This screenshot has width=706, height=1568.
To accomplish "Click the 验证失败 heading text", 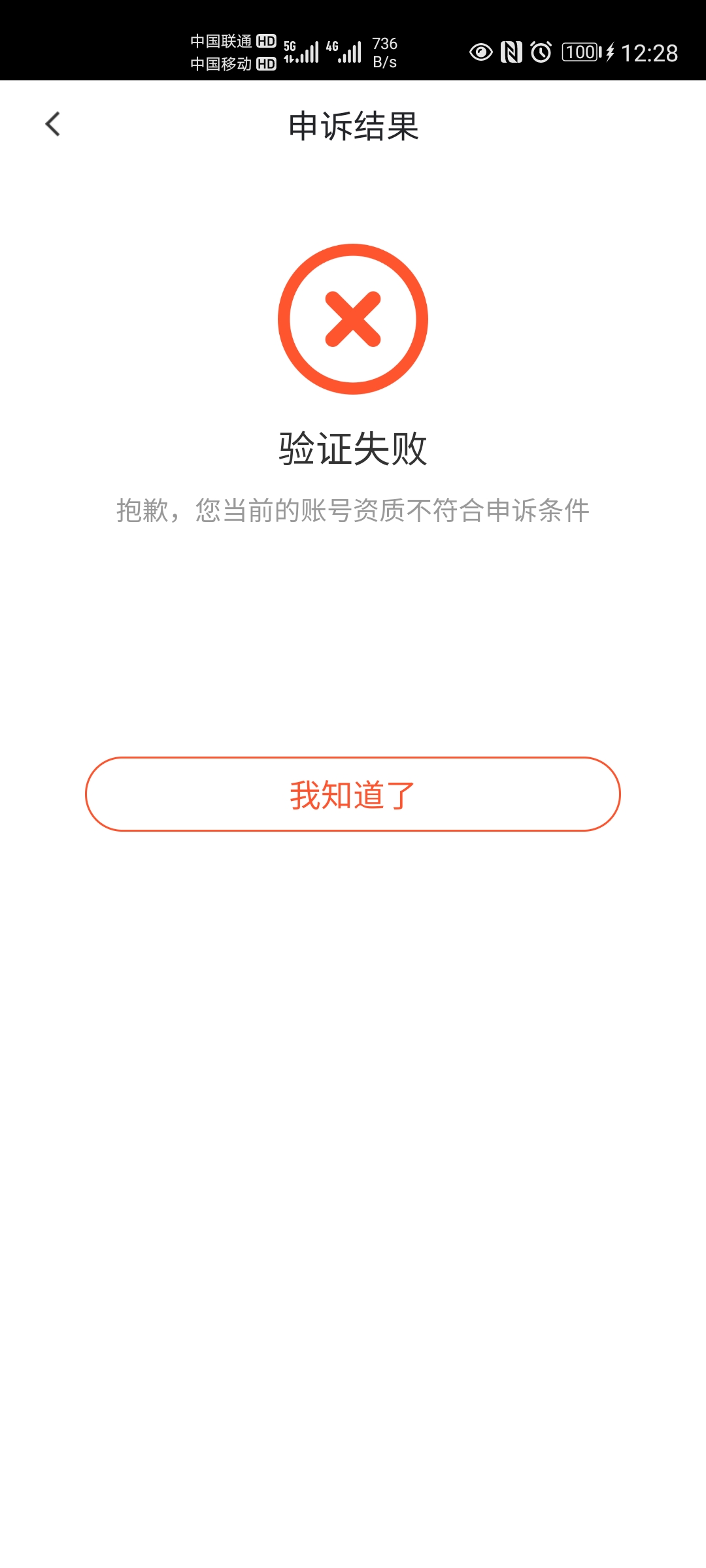I will [353, 448].
